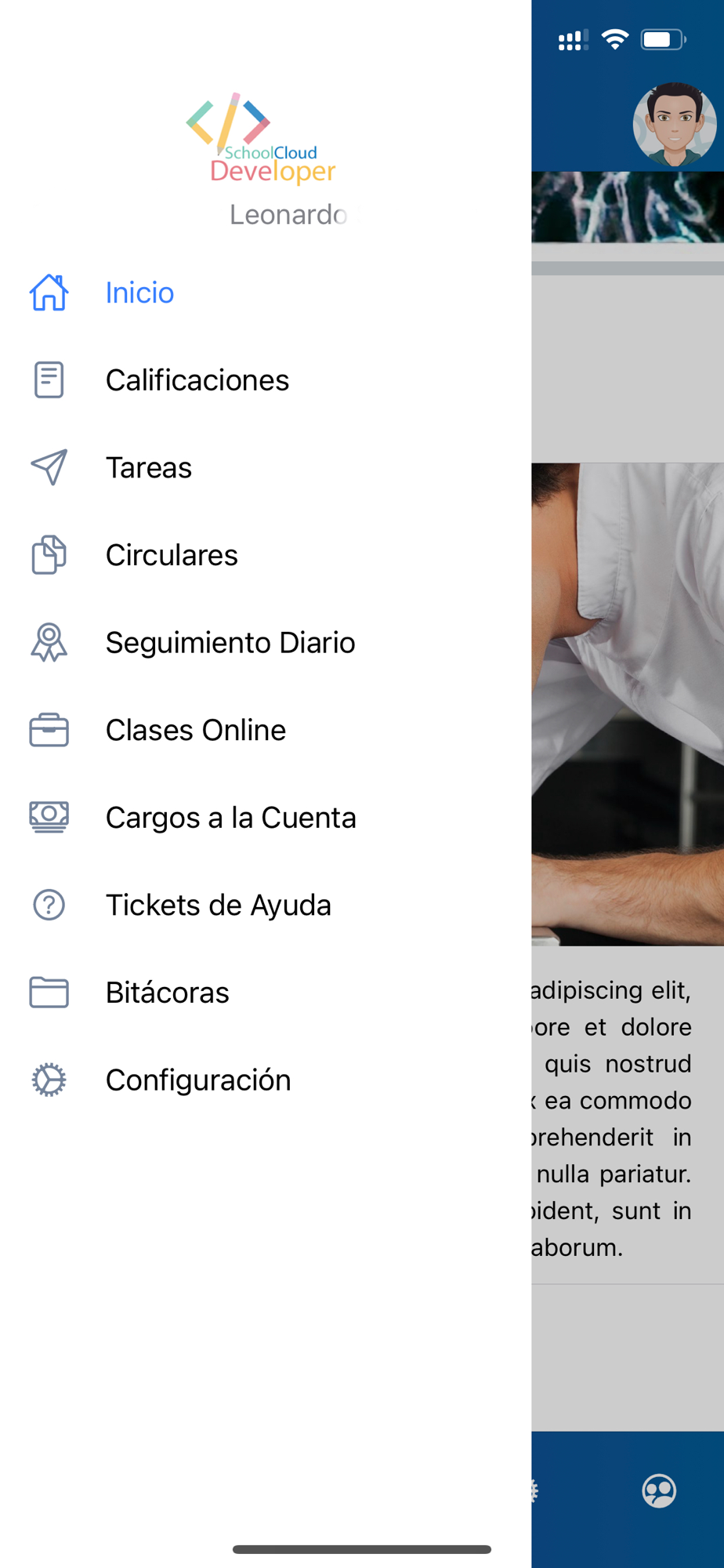
Task: Open Configuración settings
Action: click(198, 1080)
